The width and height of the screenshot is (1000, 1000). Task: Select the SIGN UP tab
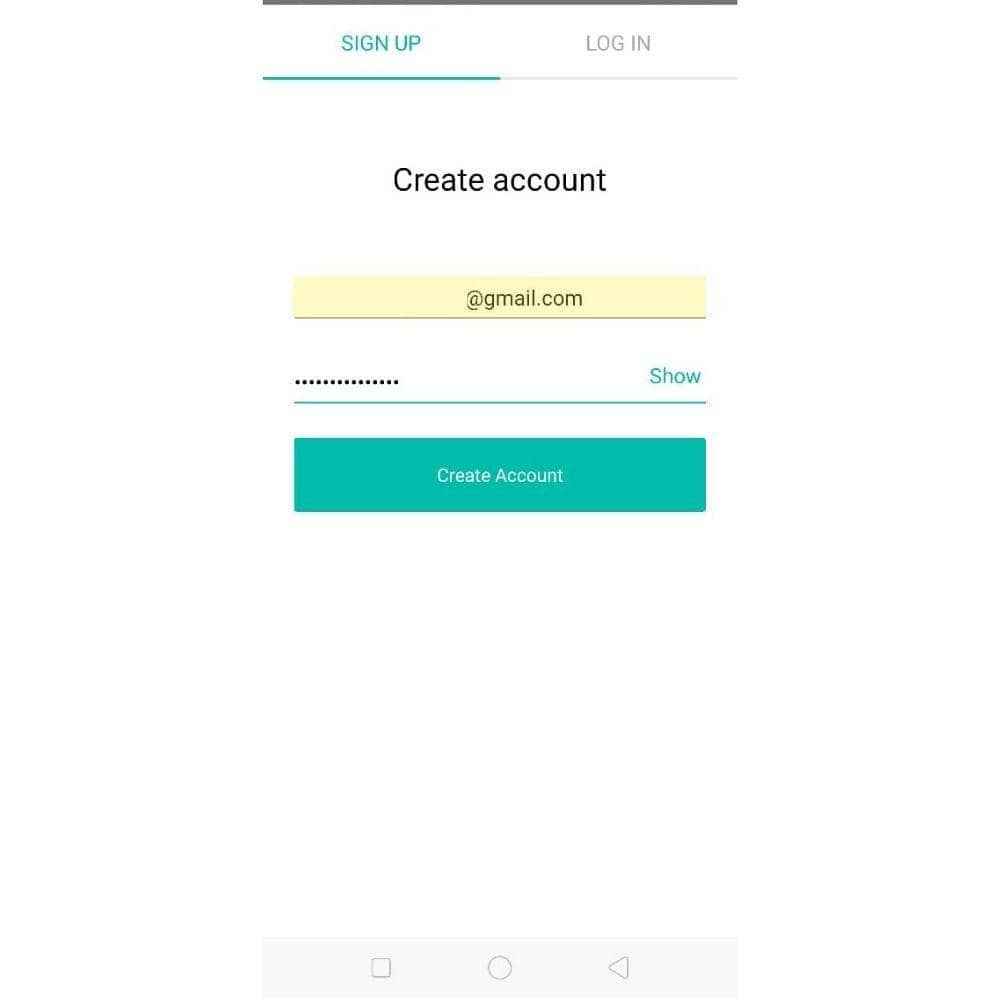(x=381, y=43)
